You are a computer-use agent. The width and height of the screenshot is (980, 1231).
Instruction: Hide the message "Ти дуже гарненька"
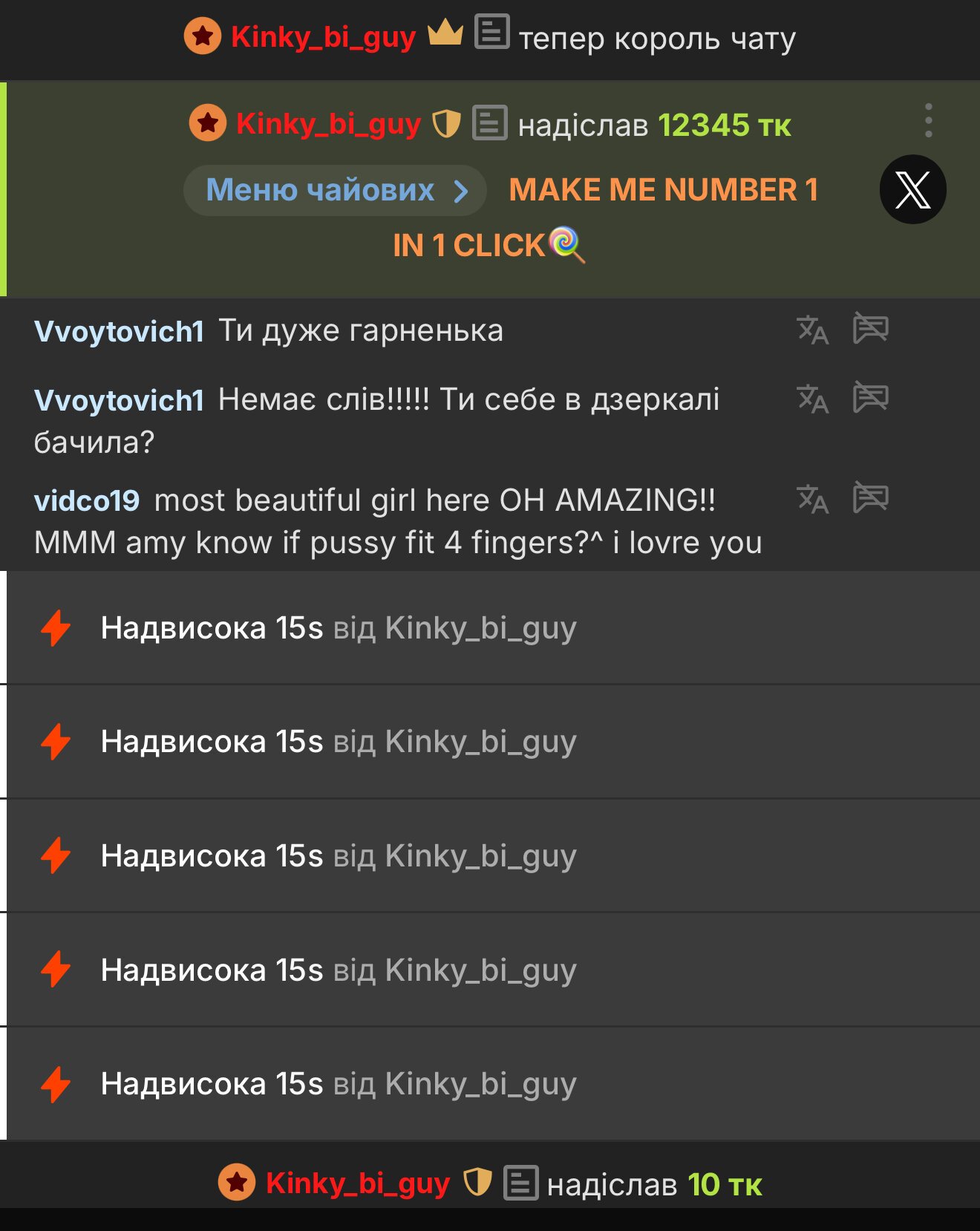point(870,329)
